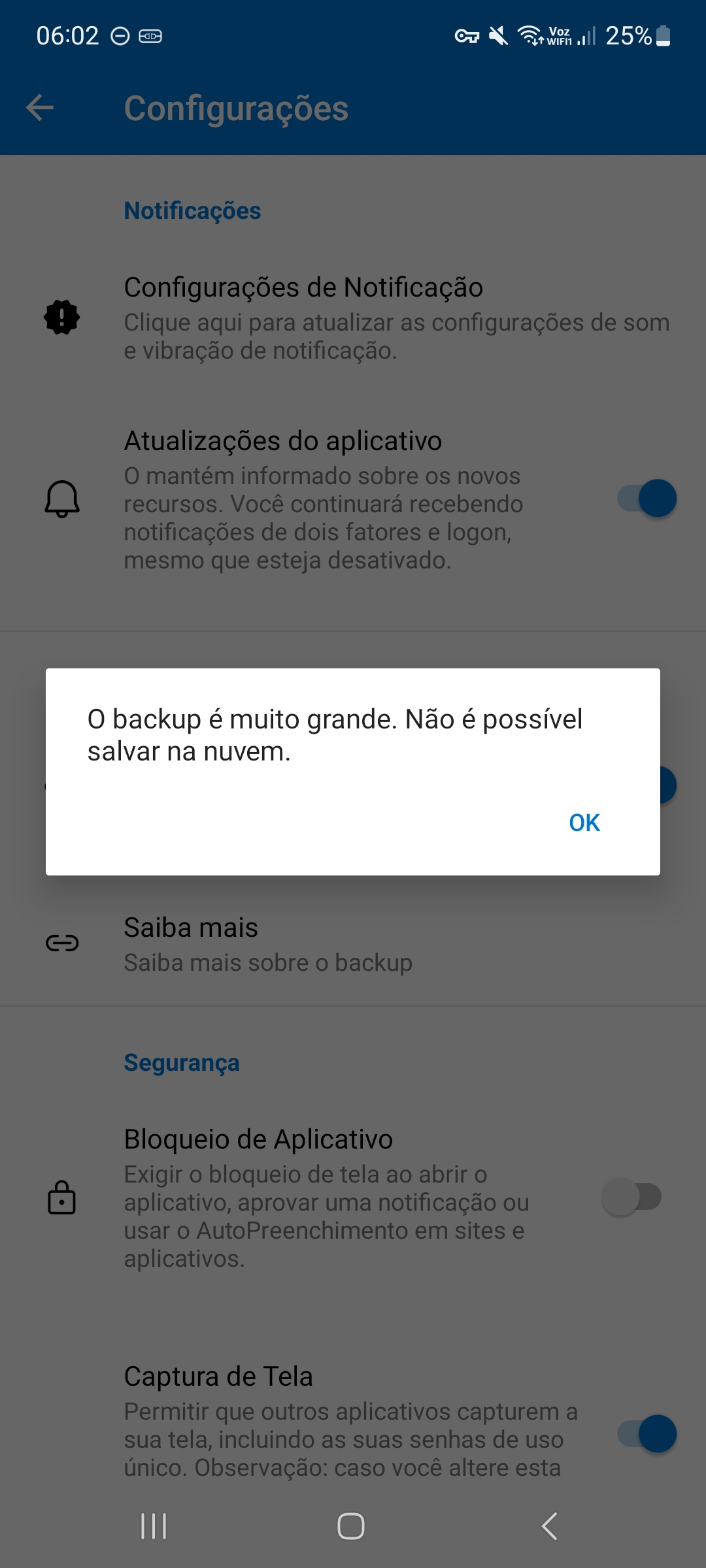Turn off Captura de Tela
The width and height of the screenshot is (706, 1568).
point(646,1433)
